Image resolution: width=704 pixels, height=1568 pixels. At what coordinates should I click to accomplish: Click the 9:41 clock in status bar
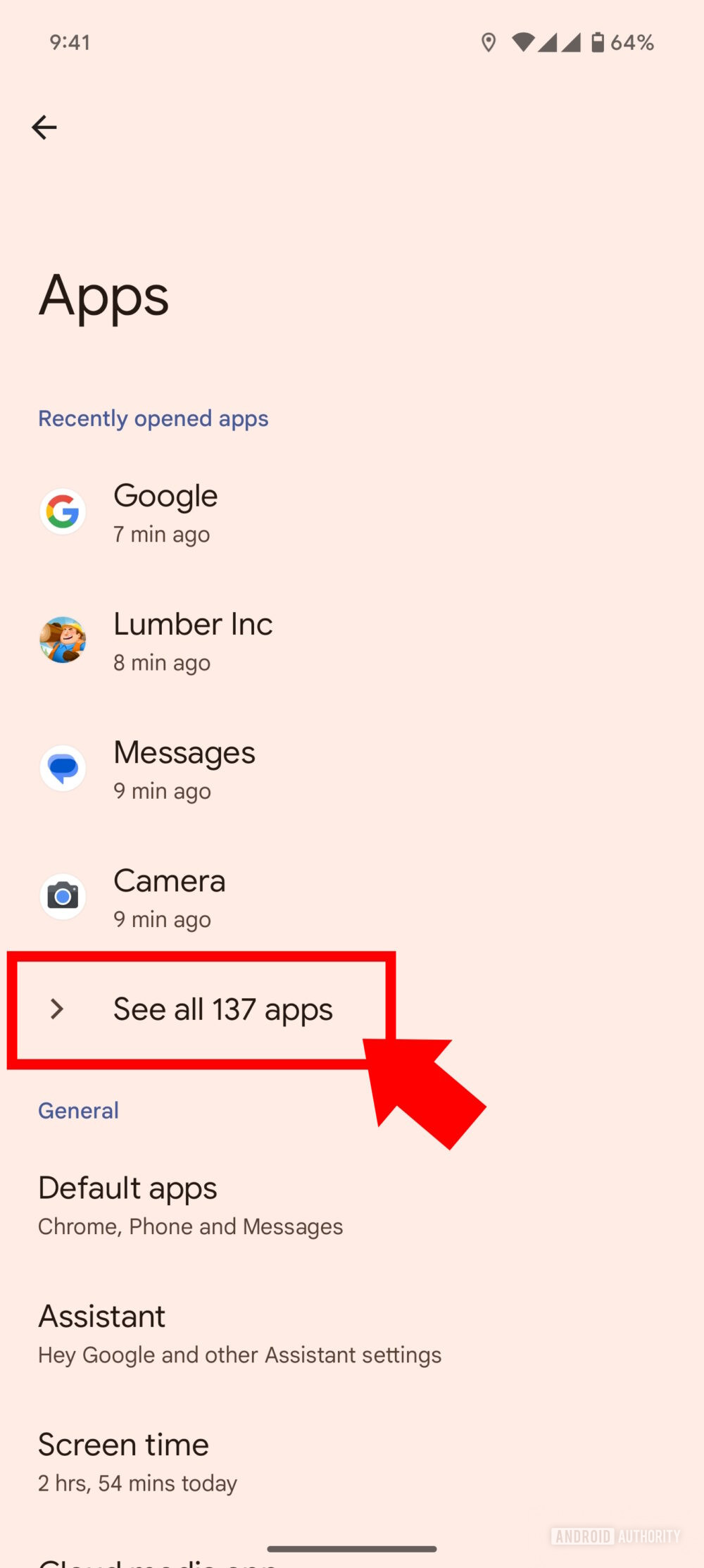(x=68, y=41)
